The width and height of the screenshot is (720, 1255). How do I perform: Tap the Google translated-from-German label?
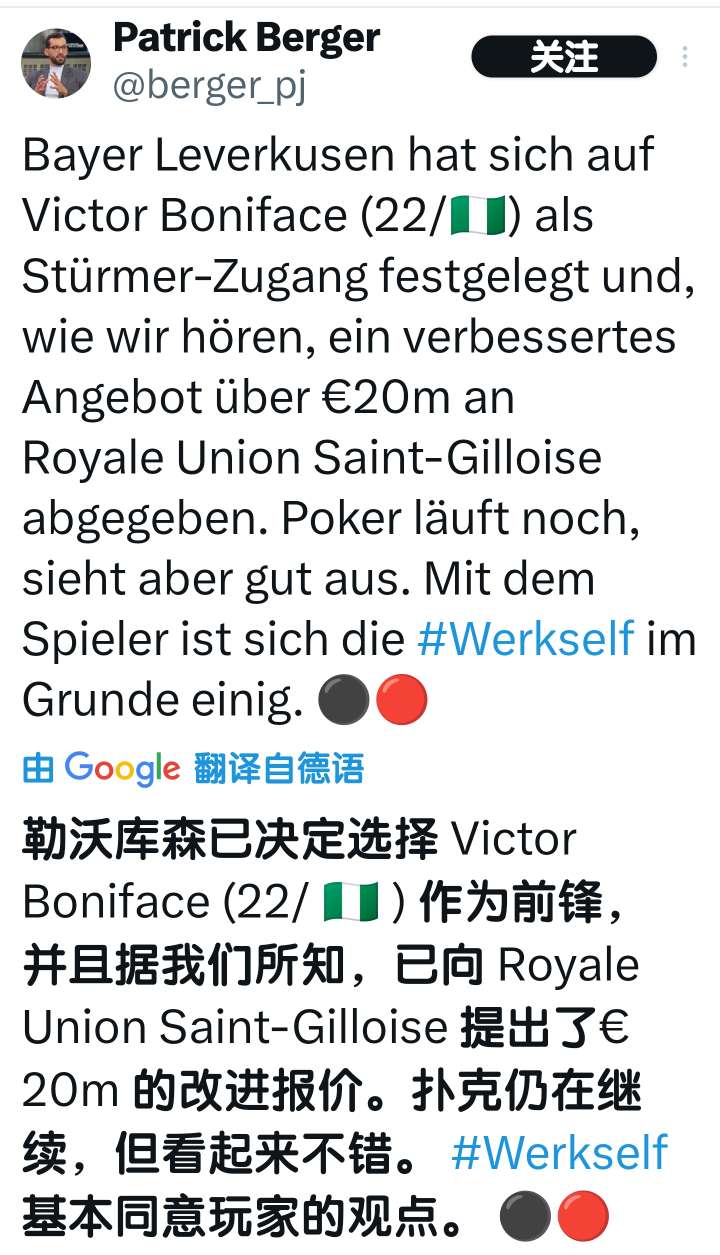193,769
